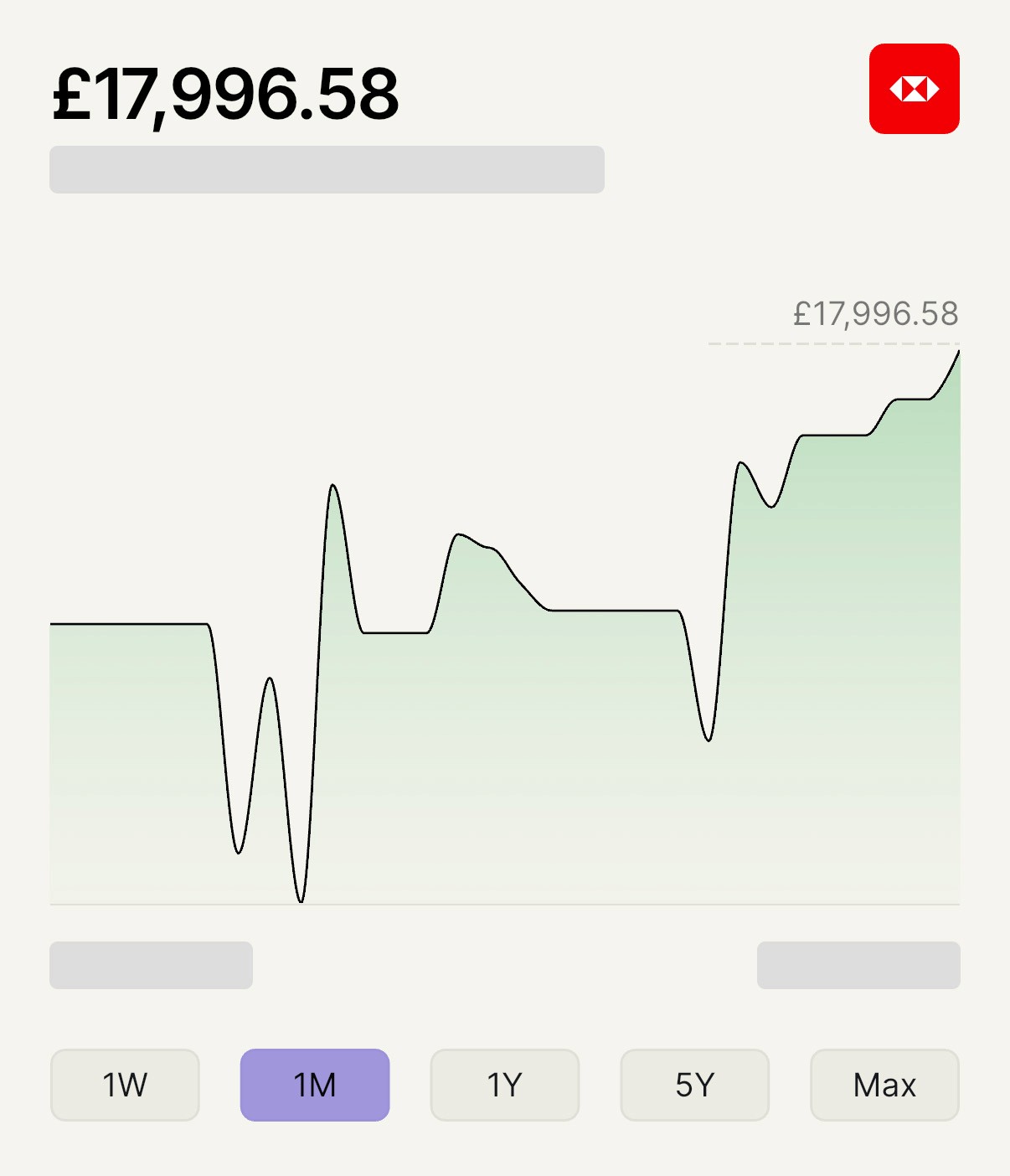Screen dimensions: 1010x1176
Task: View the Max time range
Action: click(884, 1085)
